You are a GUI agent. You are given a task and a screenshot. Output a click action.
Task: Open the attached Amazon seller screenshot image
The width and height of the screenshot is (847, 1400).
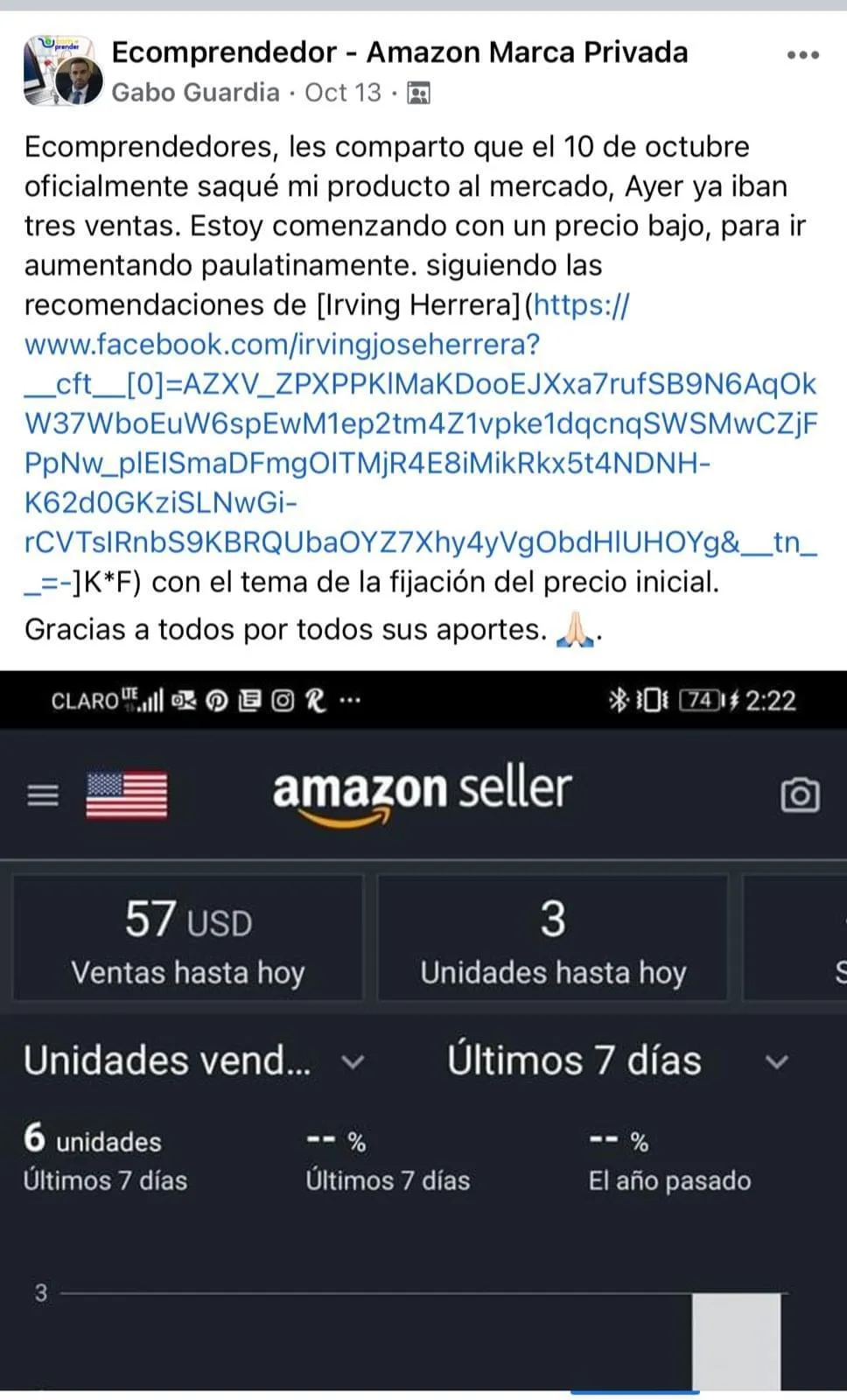coord(423,1032)
